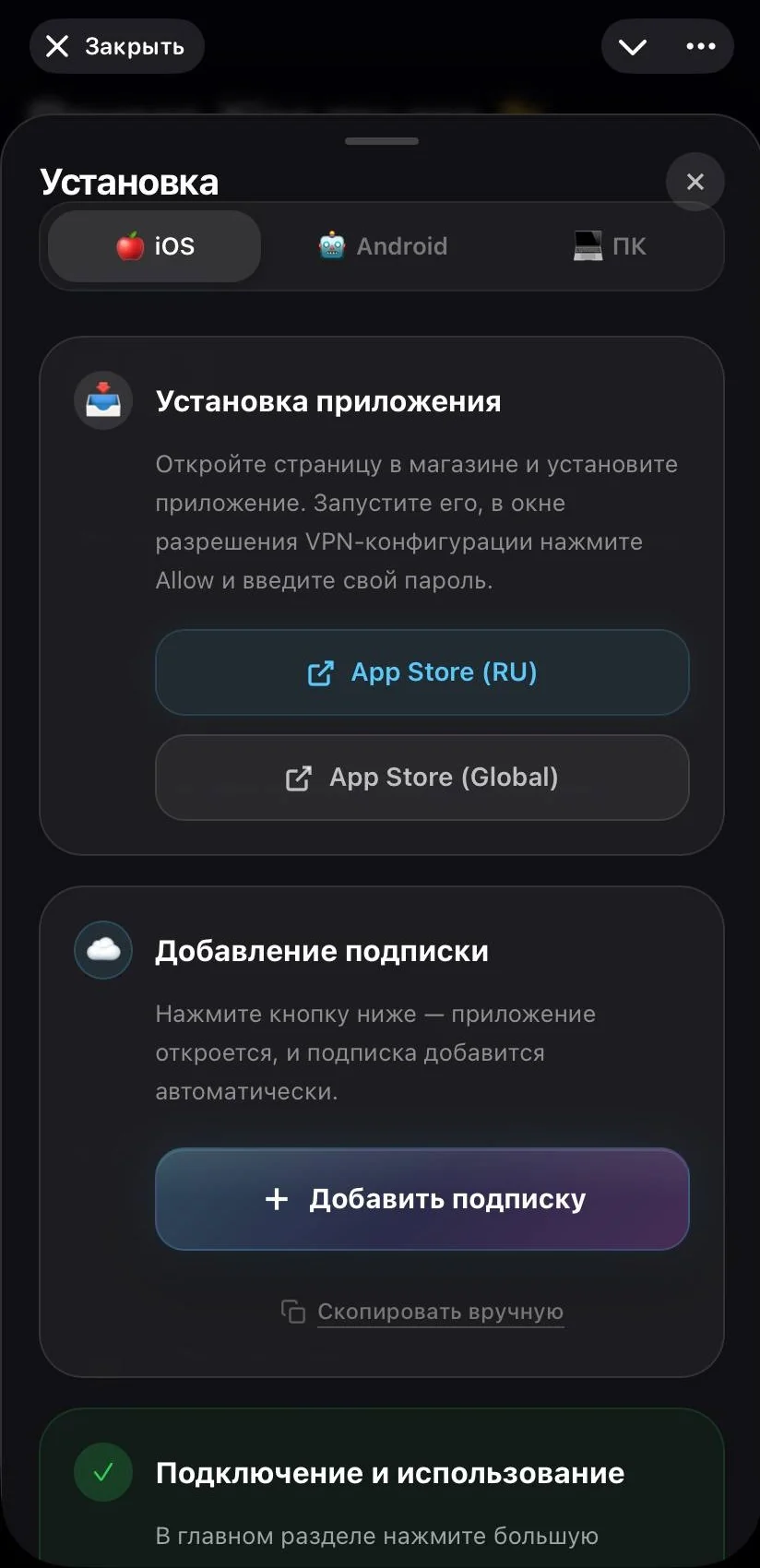The image size is (760, 1568).
Task: Open App Store (Global) link
Action: pyautogui.click(x=422, y=778)
